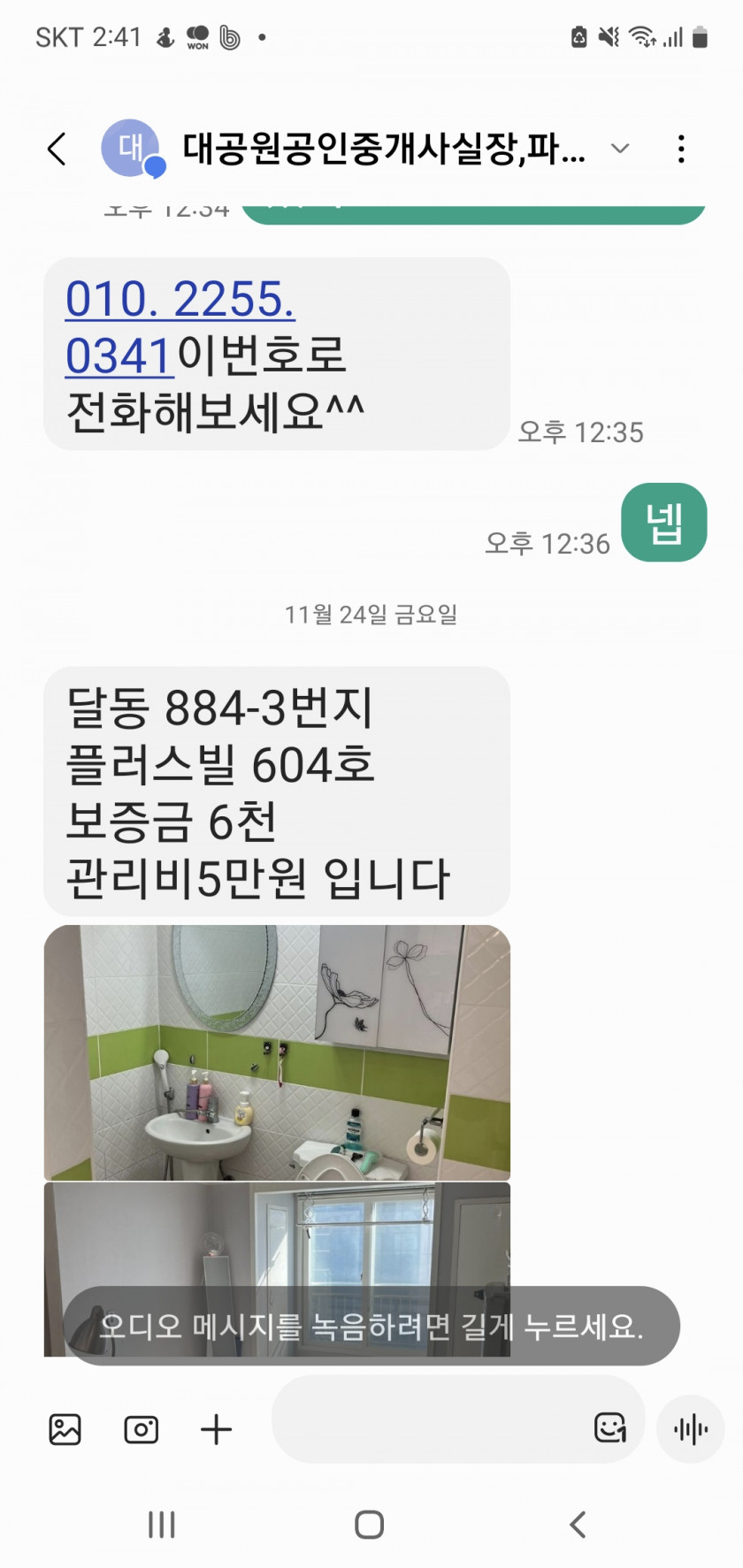This screenshot has height=1568, width=743.
Task: Open the window room photo attachment
Action: click(277, 1269)
